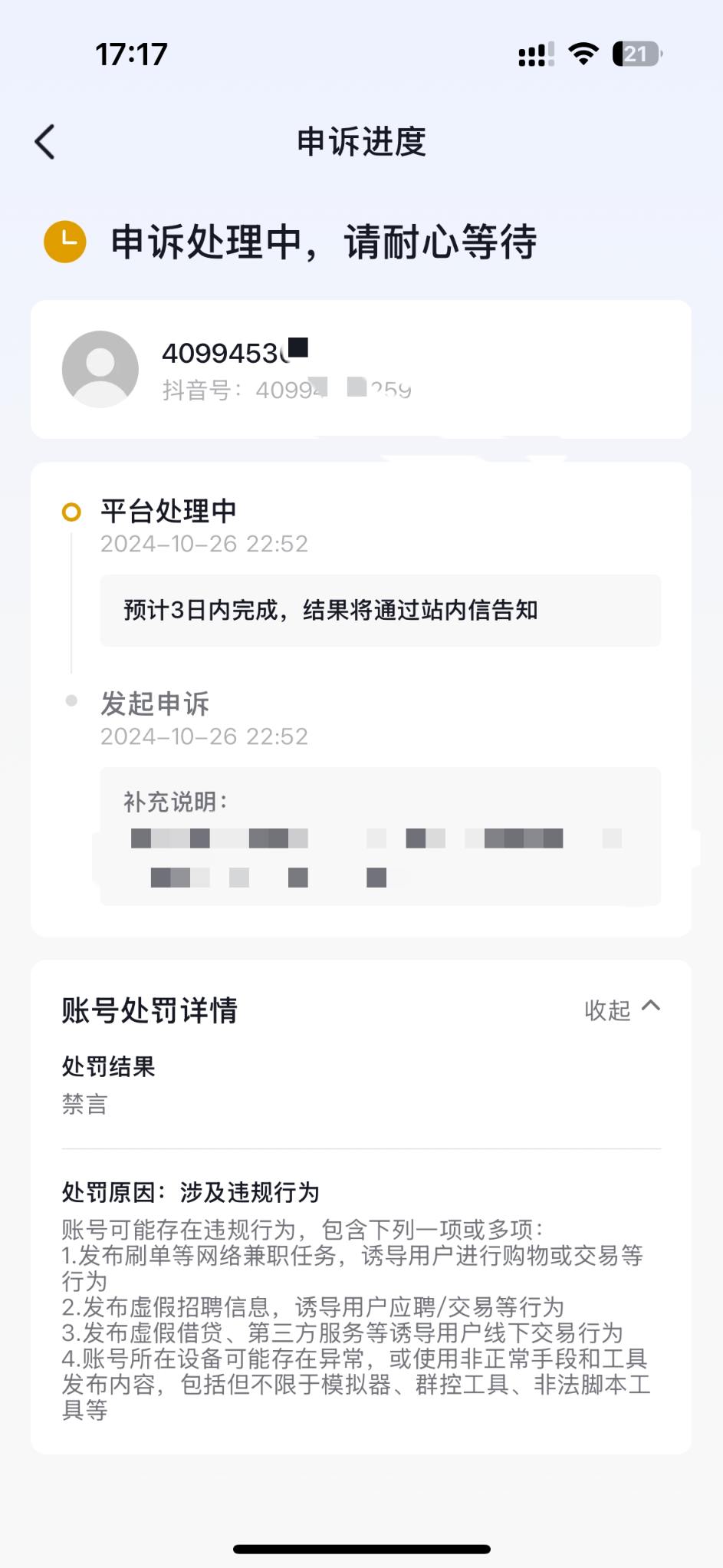Screen dimensions: 723x1568
Task: Open the 申诉进度 page title
Action: [x=362, y=143]
